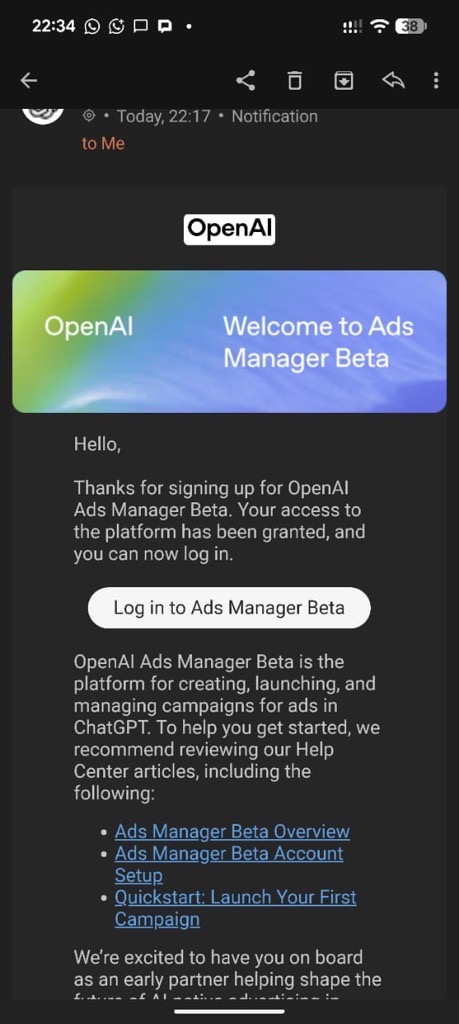Open Quickstart: Launch Your First Campaign link
Screen dimensions: 459x1024
pyautogui.click(x=235, y=908)
